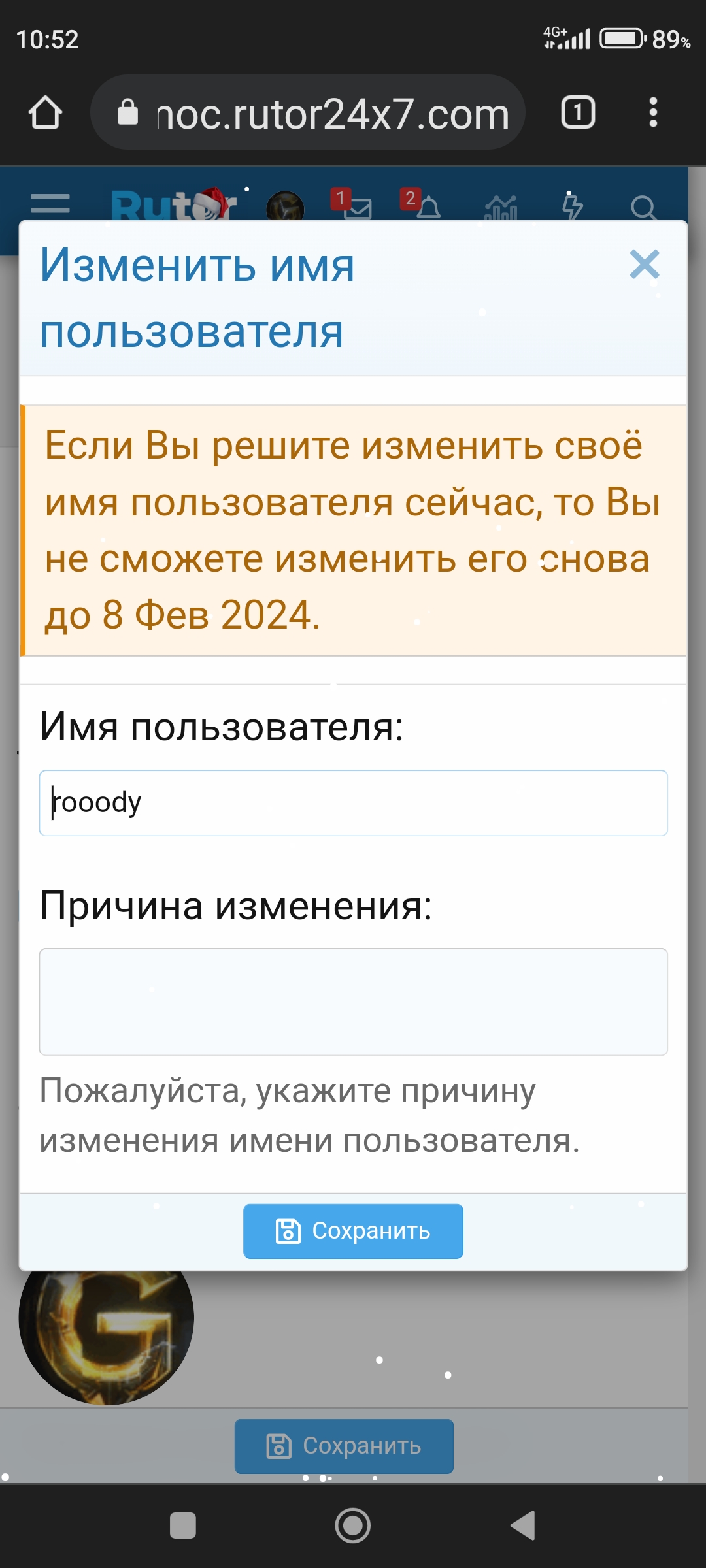This screenshot has width=706, height=1568.
Task: Save the new username in the dialog
Action: [x=353, y=1231]
